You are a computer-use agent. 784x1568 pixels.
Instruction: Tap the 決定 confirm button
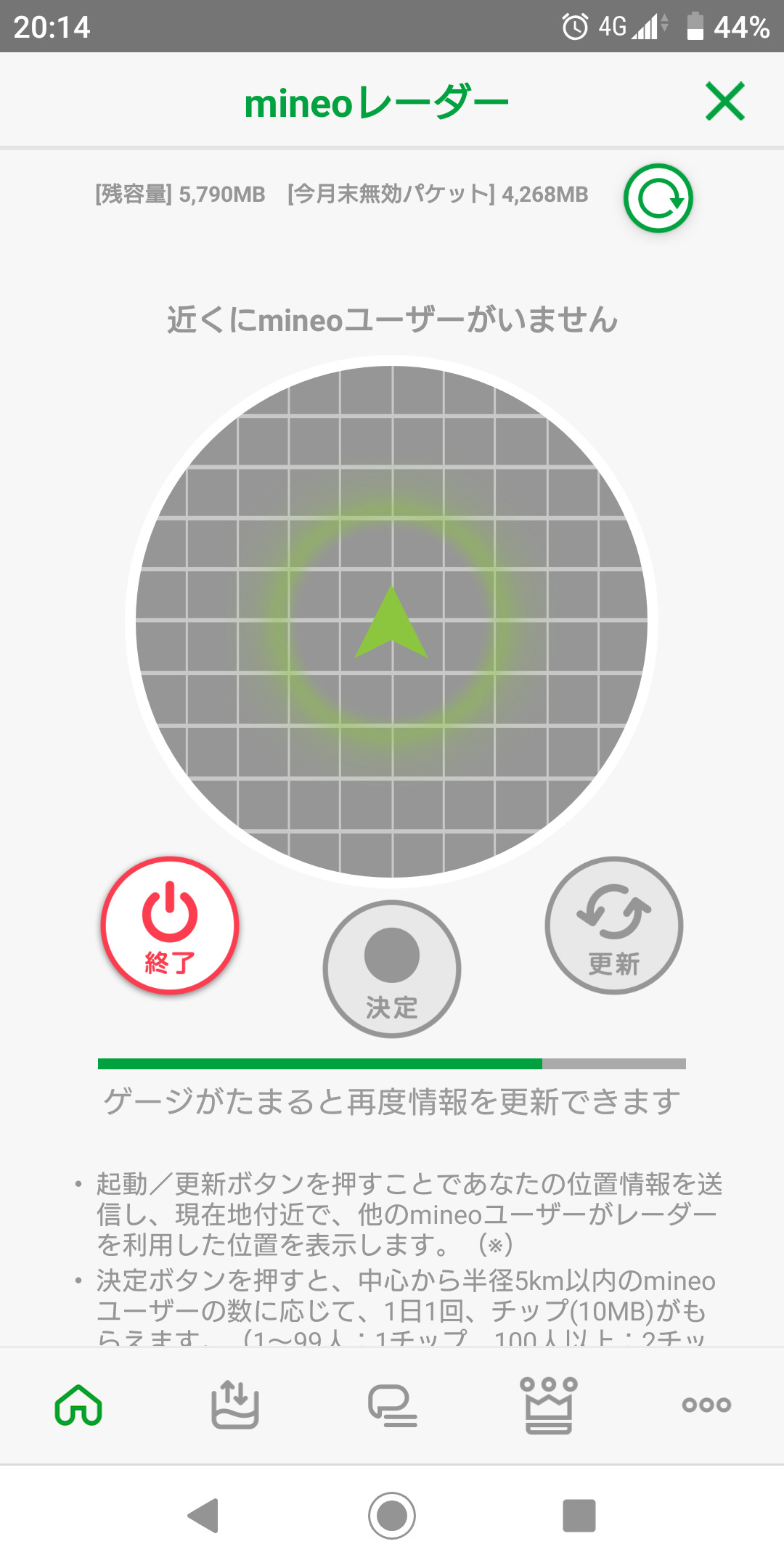(392, 969)
